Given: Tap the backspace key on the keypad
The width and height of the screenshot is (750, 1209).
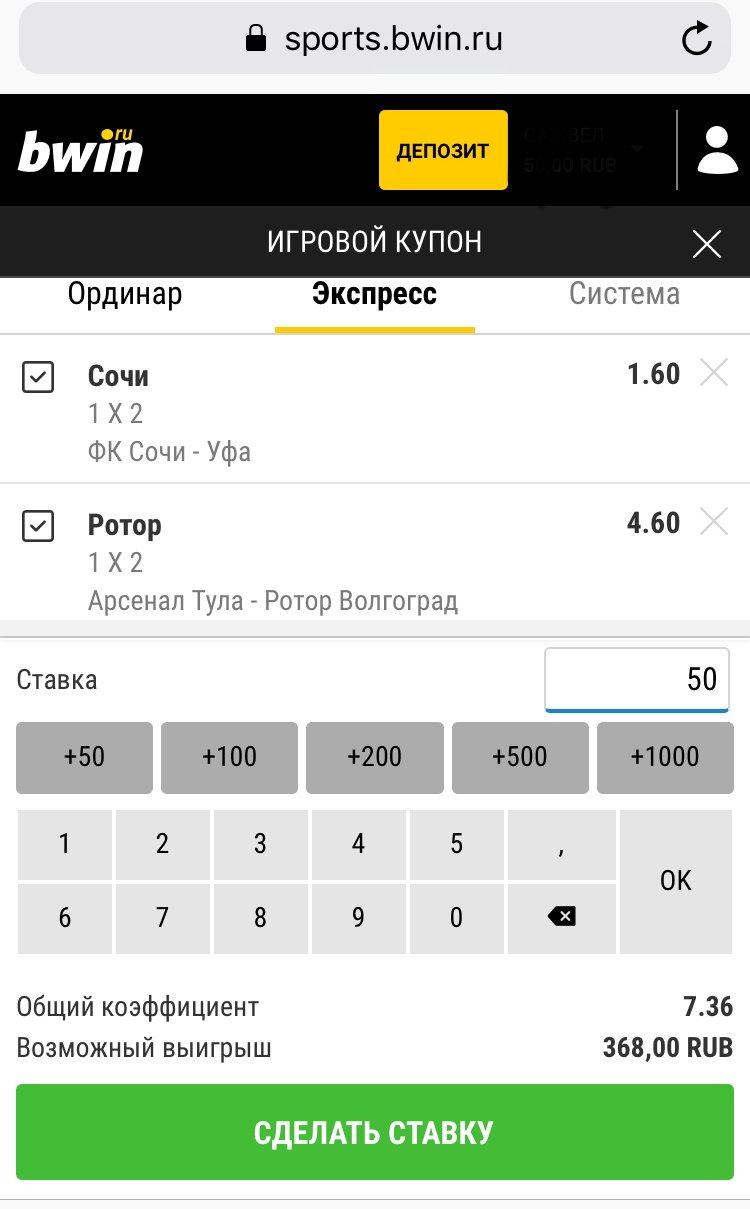Looking at the screenshot, I should point(562,917).
